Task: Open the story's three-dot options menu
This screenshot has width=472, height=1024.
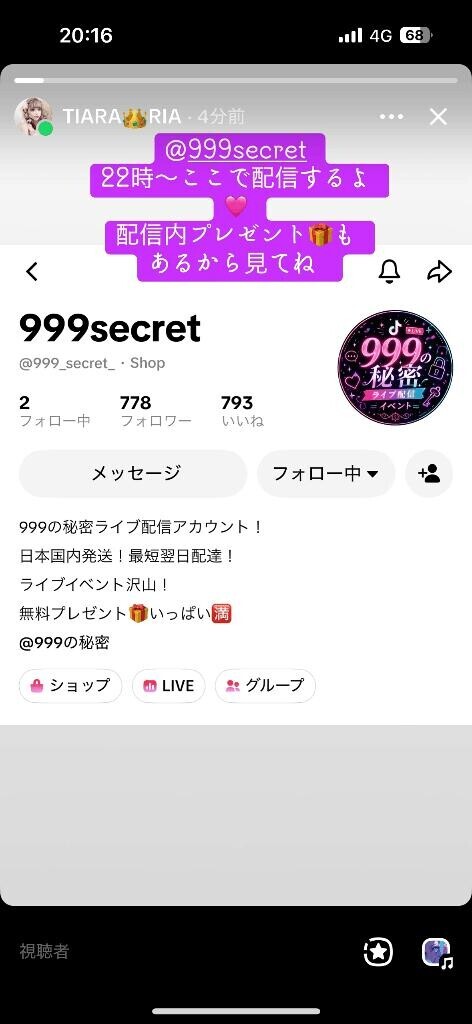Action: click(x=391, y=117)
